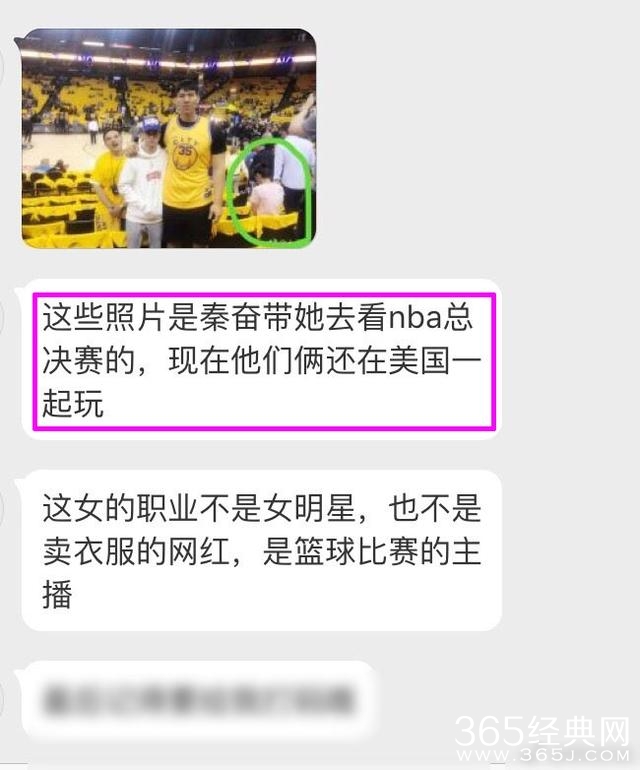Screen dimensions: 640x770
Task: Open the stadium photo message
Action: tap(168, 139)
